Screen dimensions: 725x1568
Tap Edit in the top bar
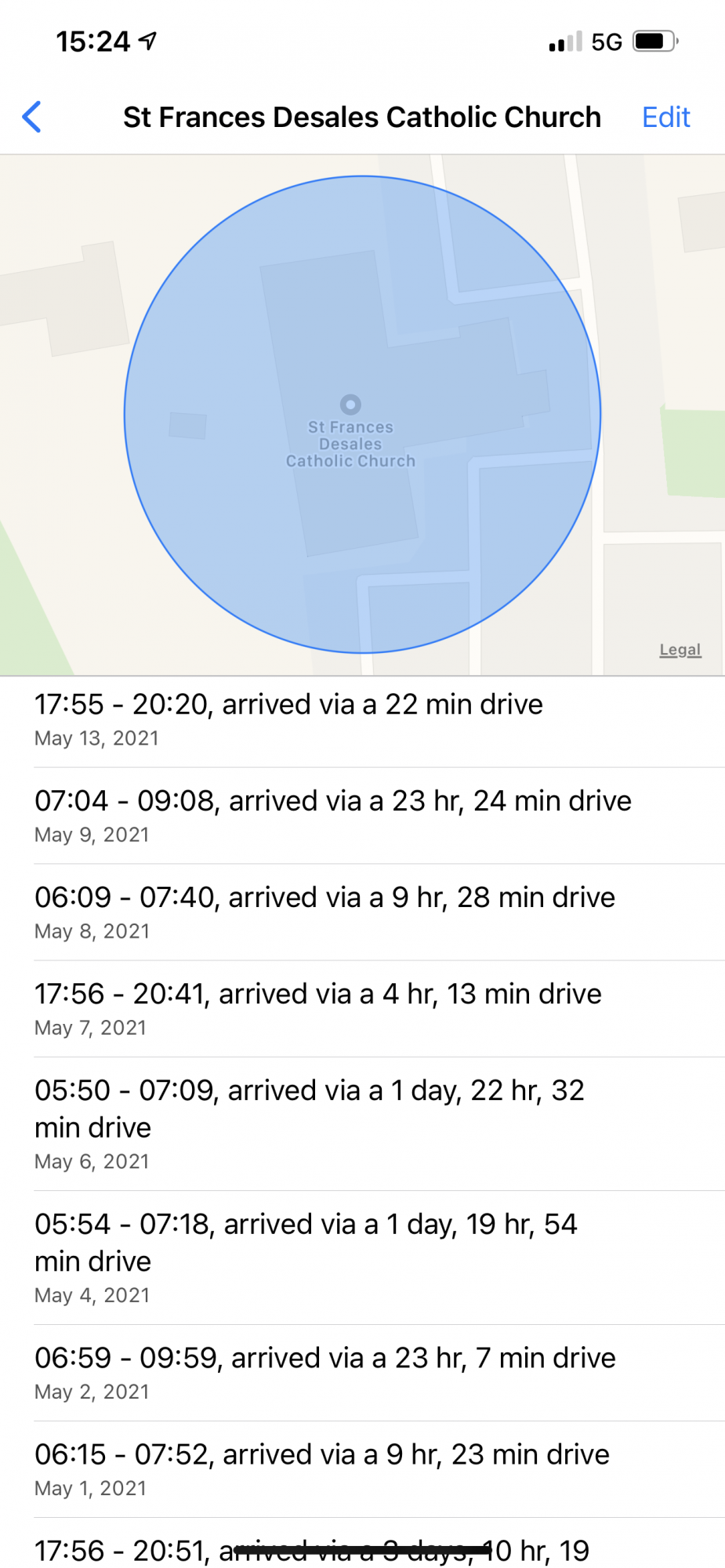point(665,118)
